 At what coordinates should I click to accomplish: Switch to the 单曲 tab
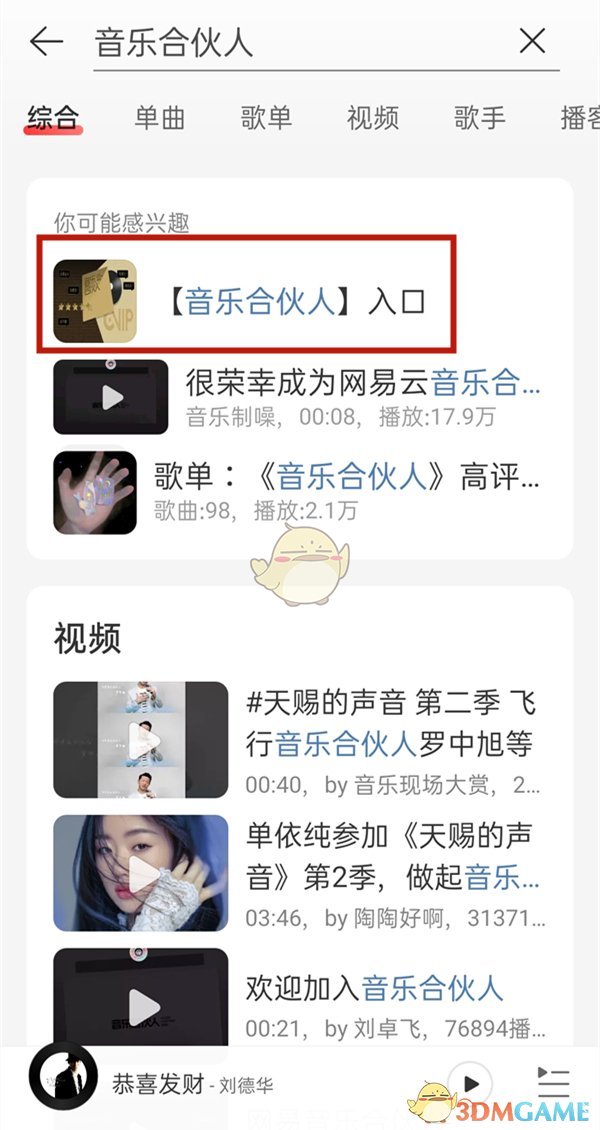(160, 118)
